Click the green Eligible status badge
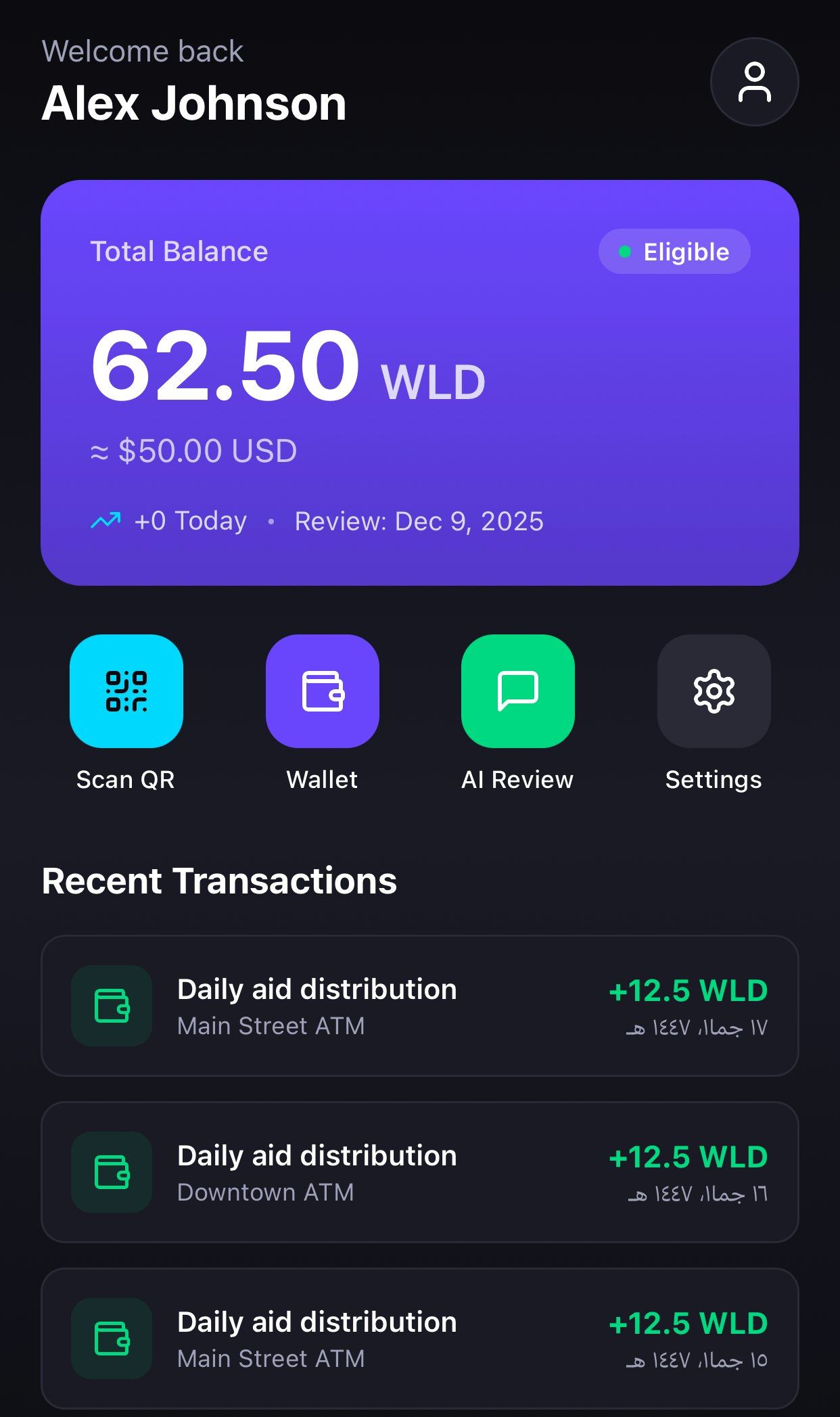This screenshot has height=1417, width=840. (x=674, y=251)
